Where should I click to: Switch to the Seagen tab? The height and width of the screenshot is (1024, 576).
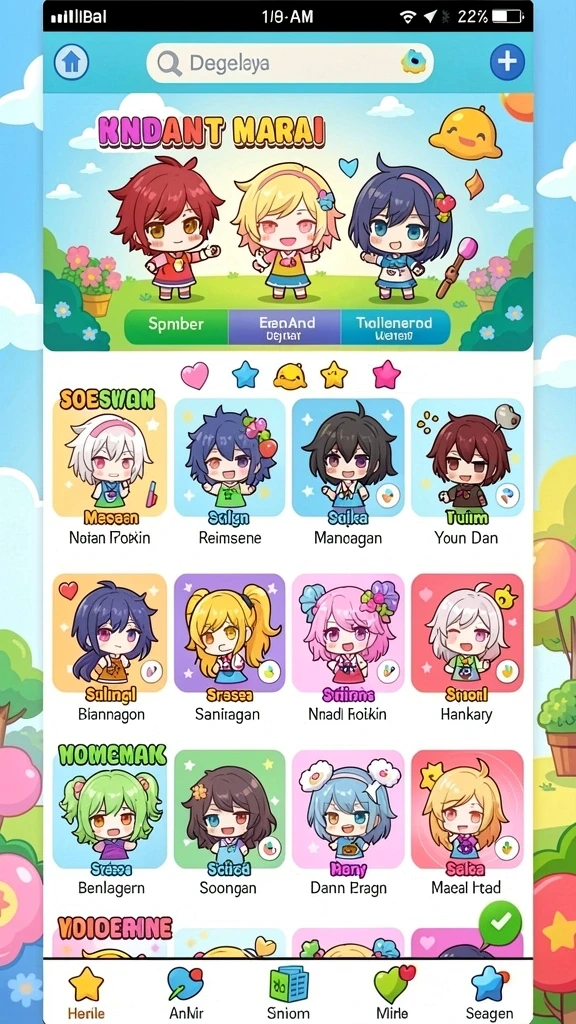pos(489,993)
